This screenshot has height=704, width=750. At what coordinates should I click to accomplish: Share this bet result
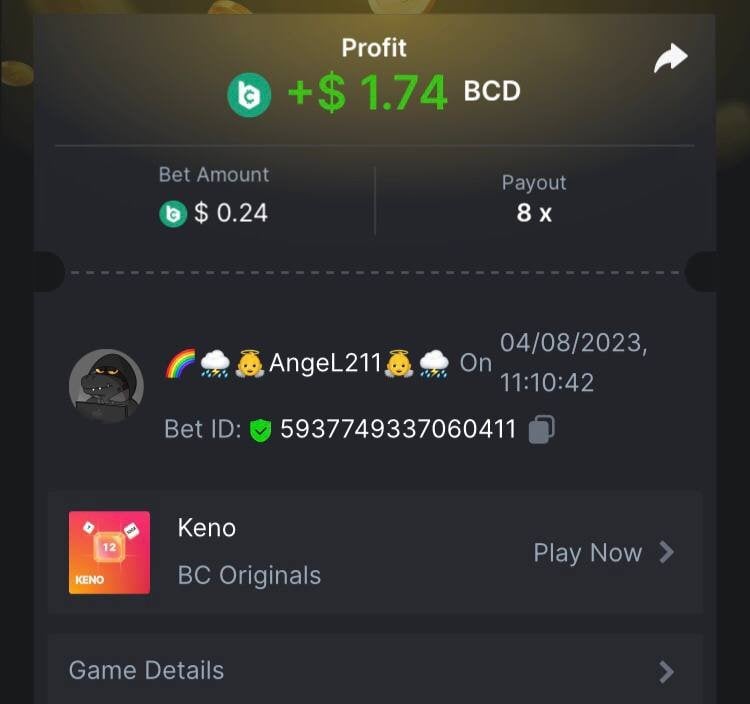(670, 58)
